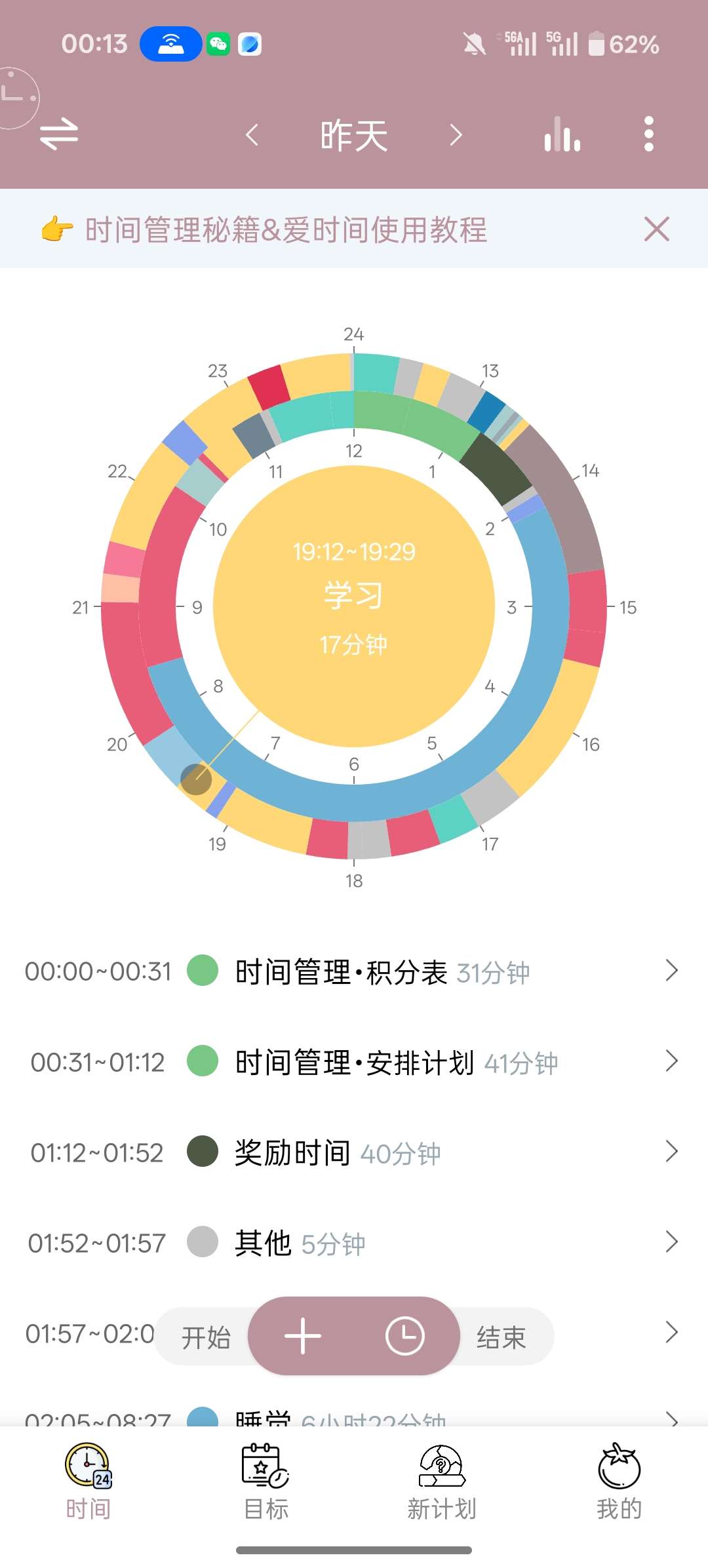The height and width of the screenshot is (1568, 708).
Task: Open 时间管理秘籍&爱时间使用教程 tutorial link
Action: click(x=286, y=230)
